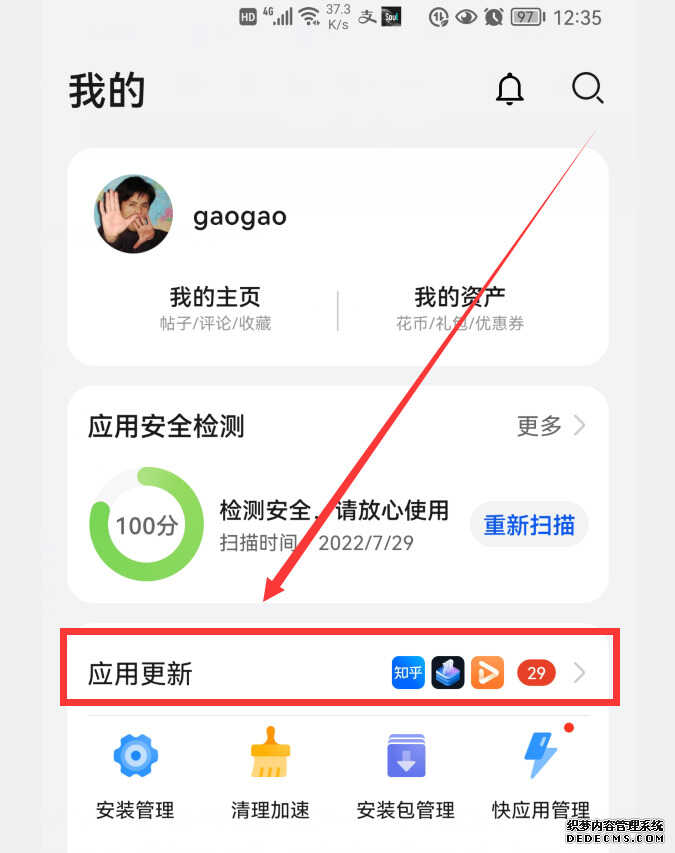675x853 pixels.
Task: Open 安装包管理
Action: tap(406, 773)
